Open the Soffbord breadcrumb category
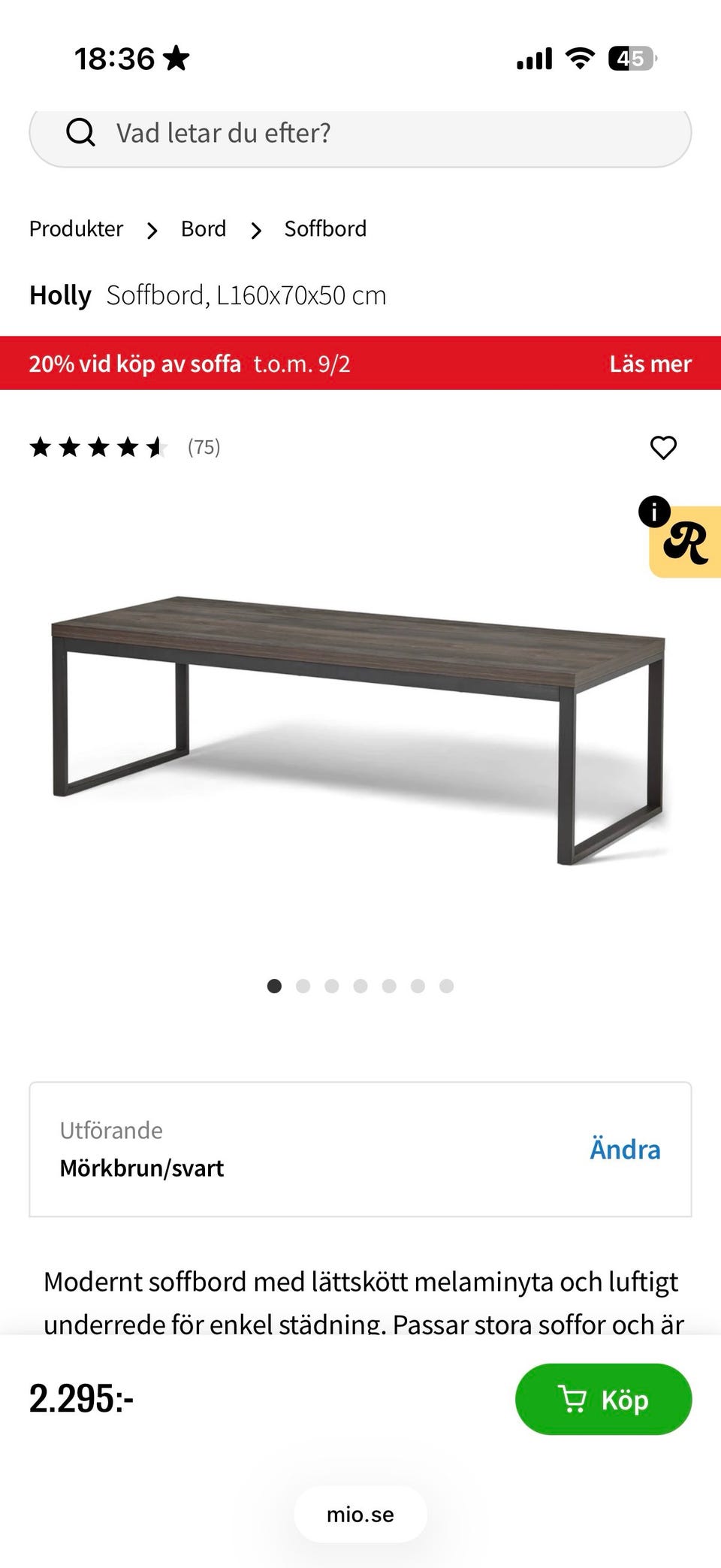 click(325, 229)
